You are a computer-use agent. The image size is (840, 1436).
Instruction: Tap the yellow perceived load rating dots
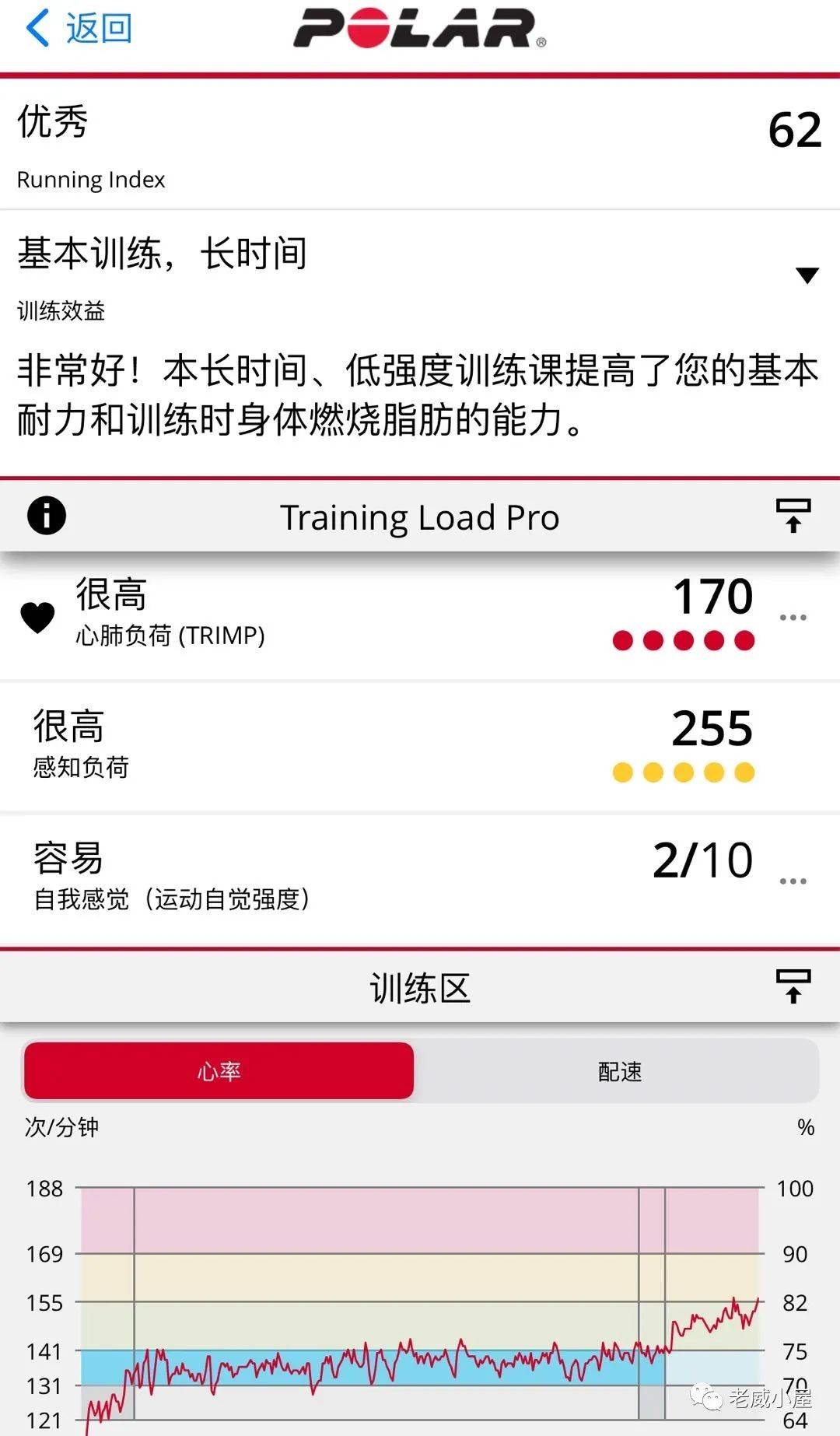click(684, 771)
